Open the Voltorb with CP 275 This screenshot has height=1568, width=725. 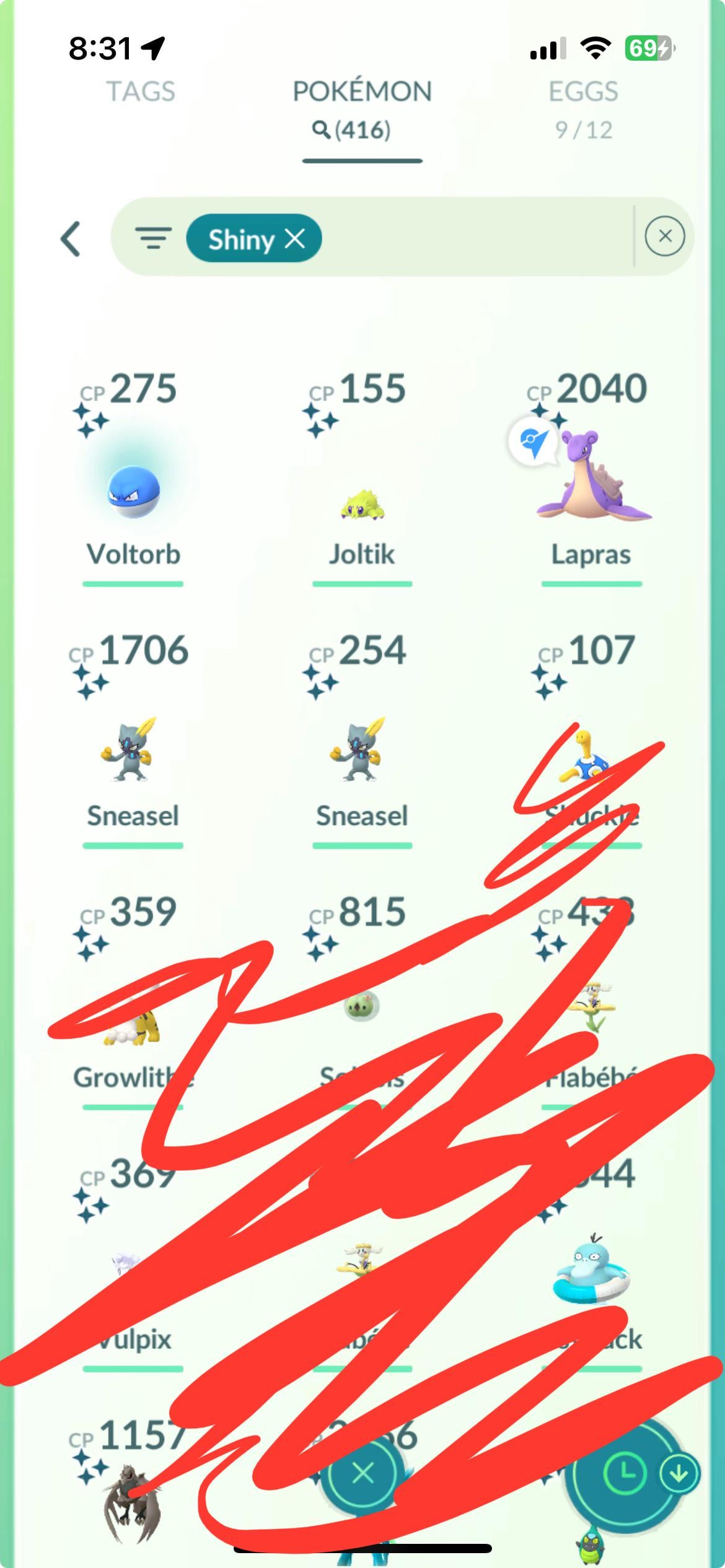point(133,478)
